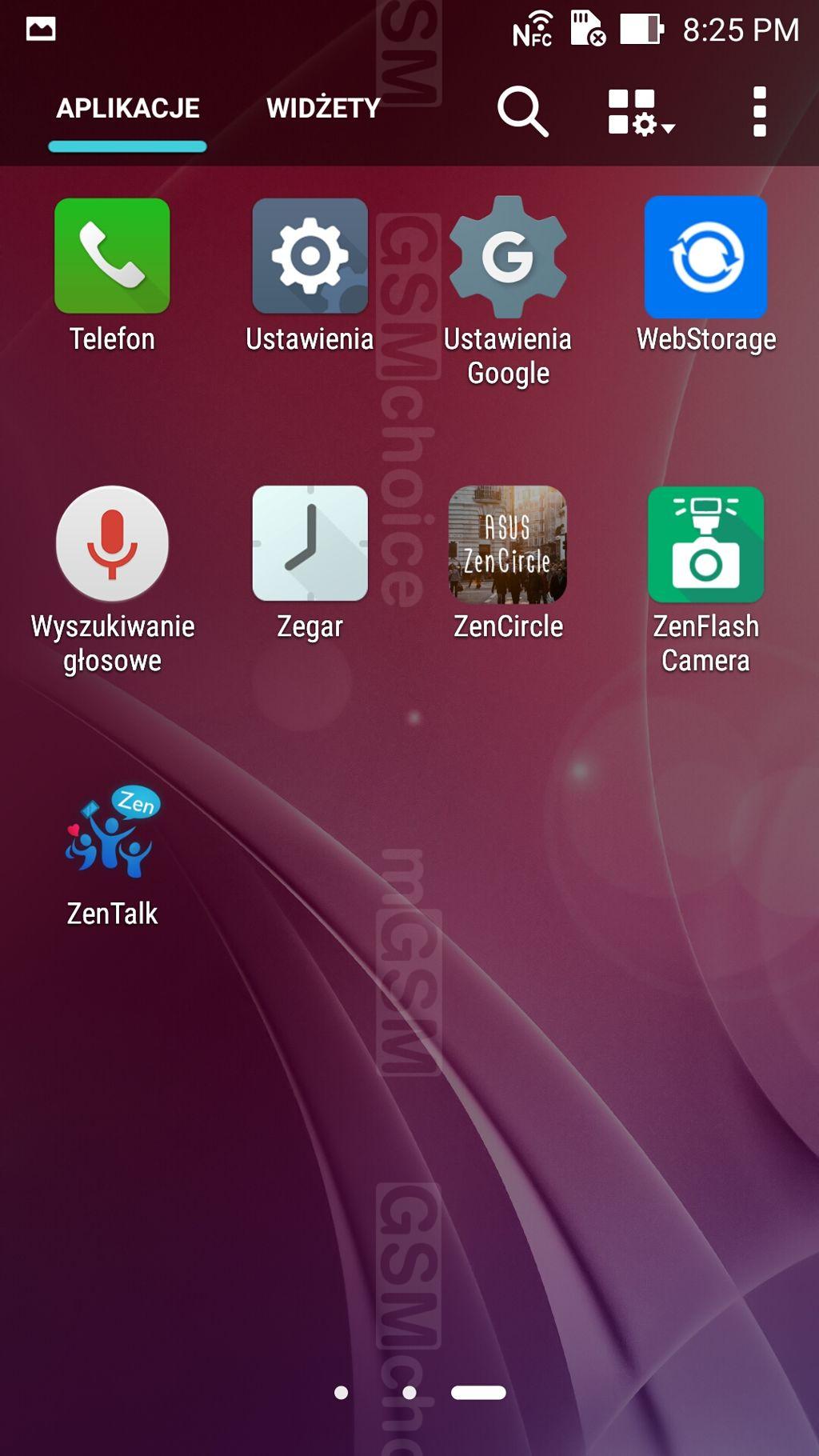Go to the first page indicator dot

tap(341, 1393)
